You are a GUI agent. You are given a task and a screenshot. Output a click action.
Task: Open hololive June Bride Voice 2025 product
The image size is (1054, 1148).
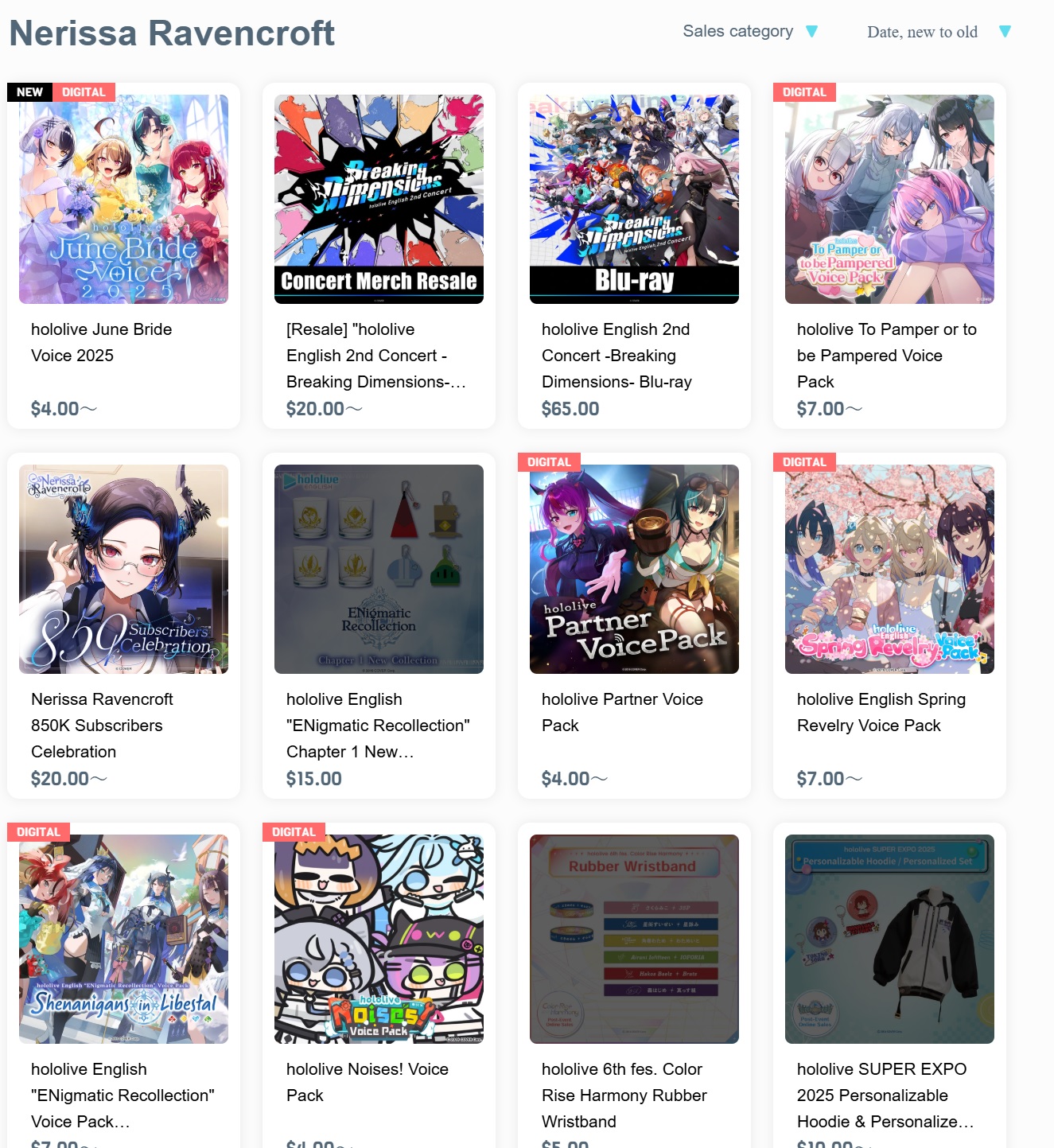coord(123,200)
